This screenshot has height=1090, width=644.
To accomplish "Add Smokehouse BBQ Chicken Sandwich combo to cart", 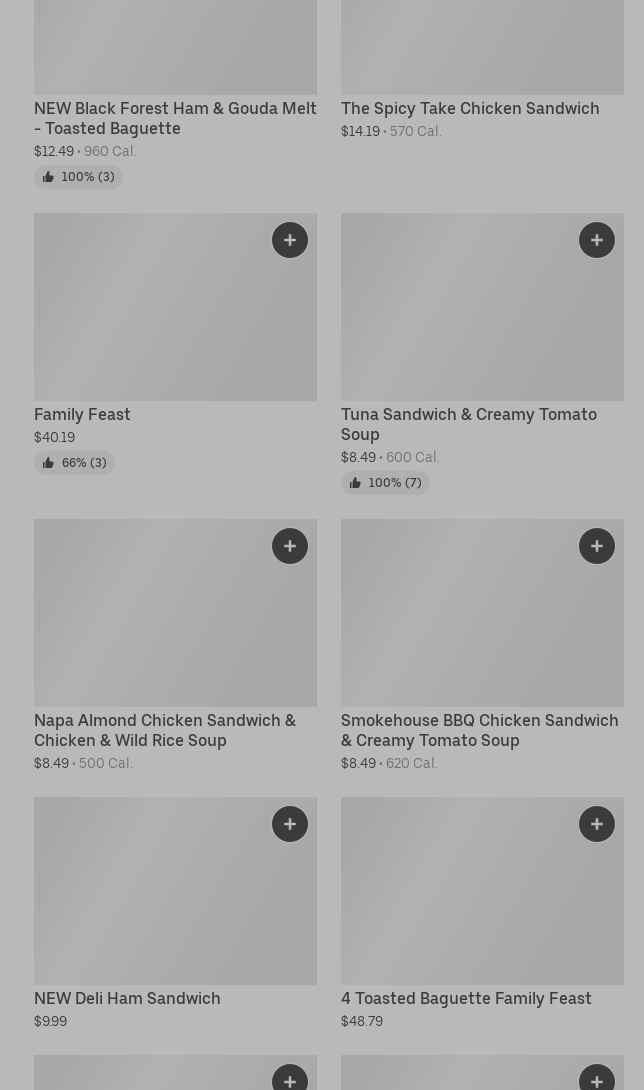I will (x=597, y=546).
